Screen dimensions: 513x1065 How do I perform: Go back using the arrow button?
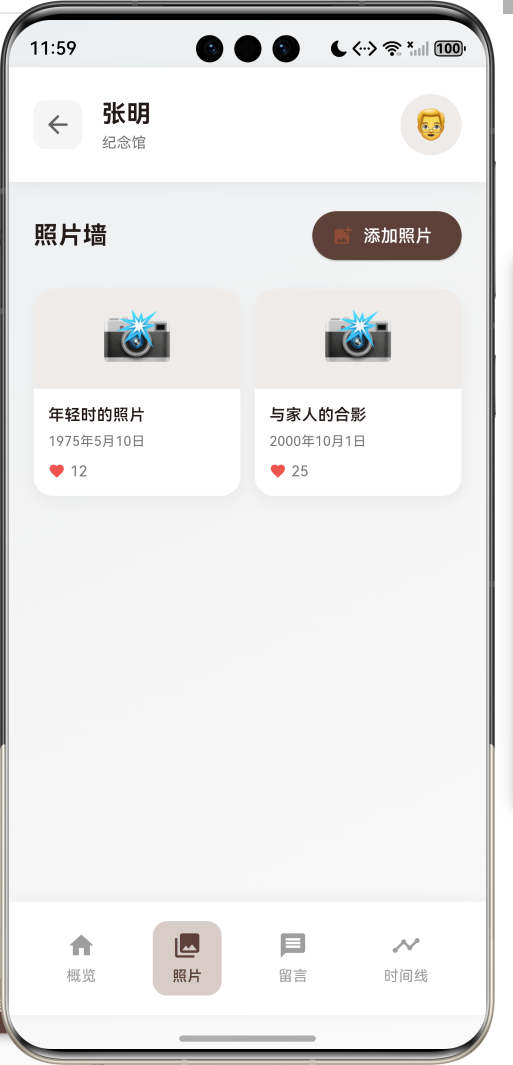click(x=58, y=124)
